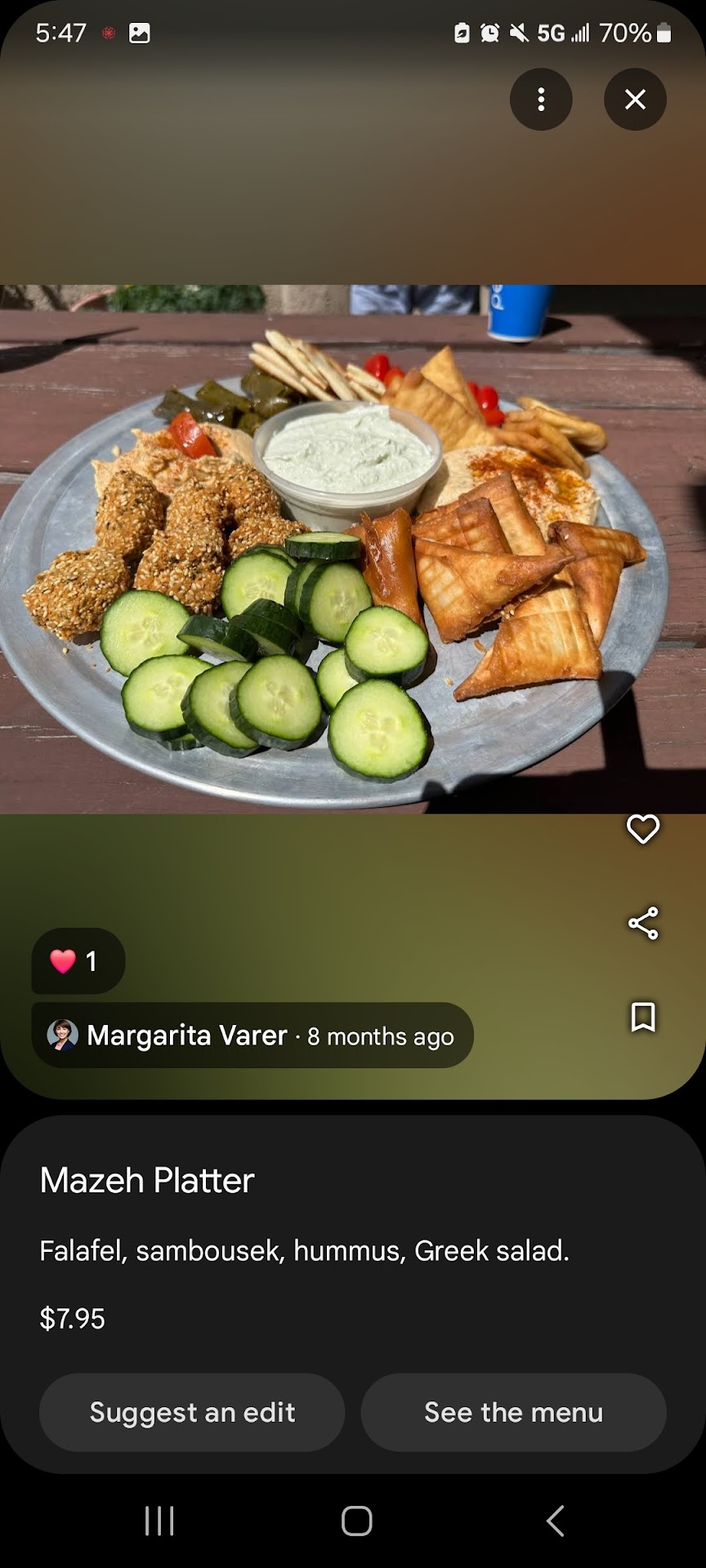View the pink heart reactions count
This screenshot has width=706, height=1568.
(78, 961)
